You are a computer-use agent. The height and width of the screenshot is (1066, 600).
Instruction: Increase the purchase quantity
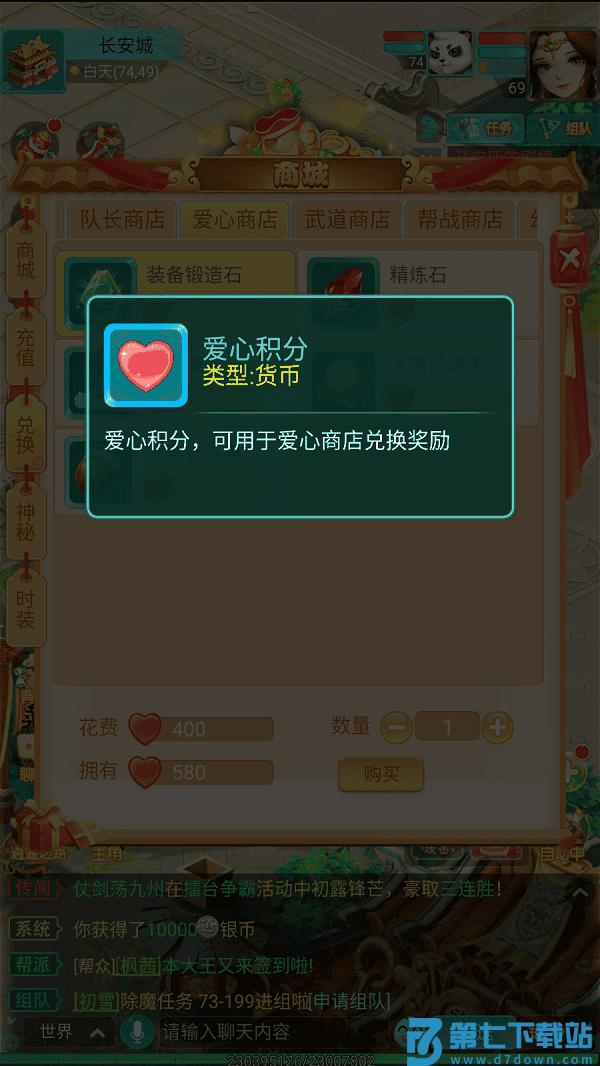click(x=497, y=727)
